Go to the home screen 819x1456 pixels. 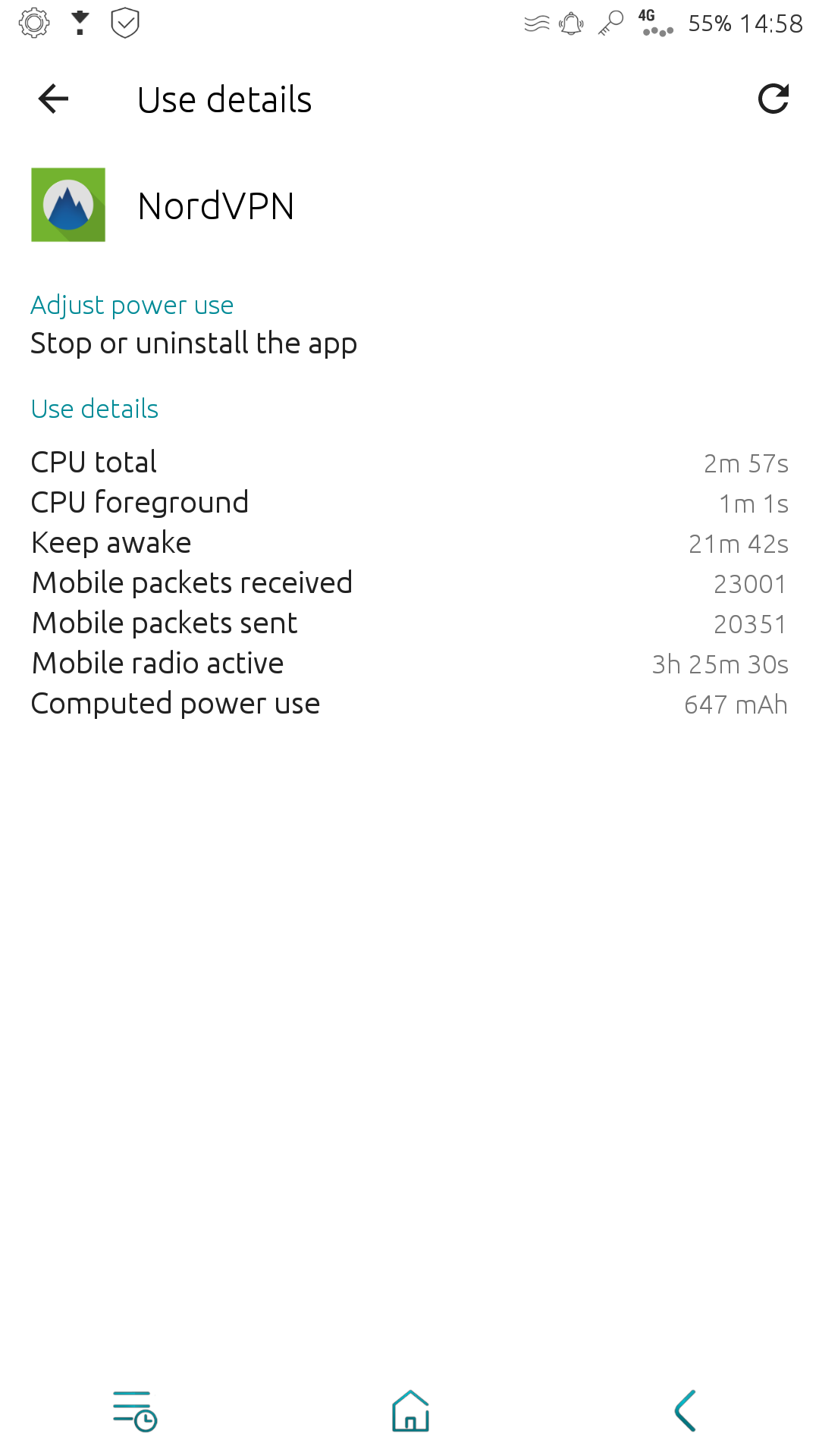(x=410, y=1410)
